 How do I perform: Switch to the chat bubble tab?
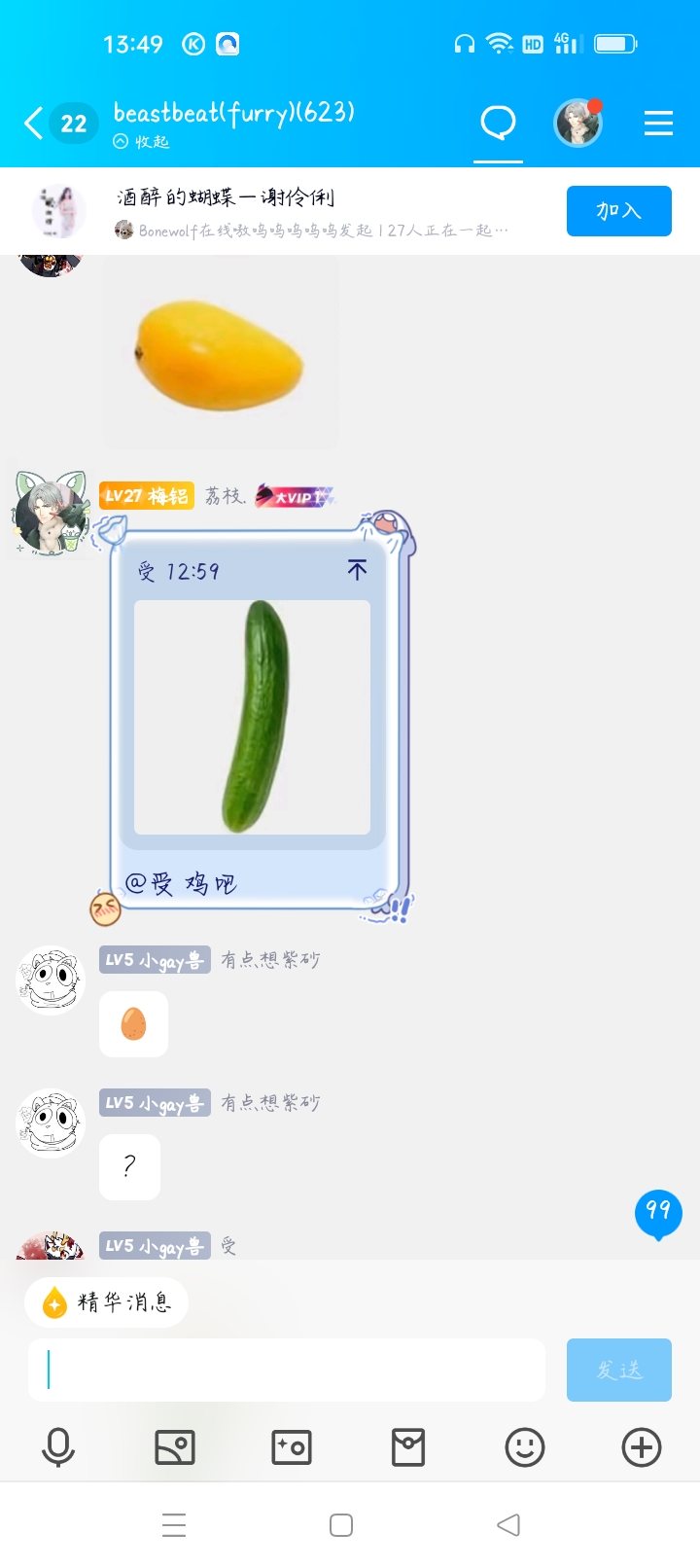point(498,124)
